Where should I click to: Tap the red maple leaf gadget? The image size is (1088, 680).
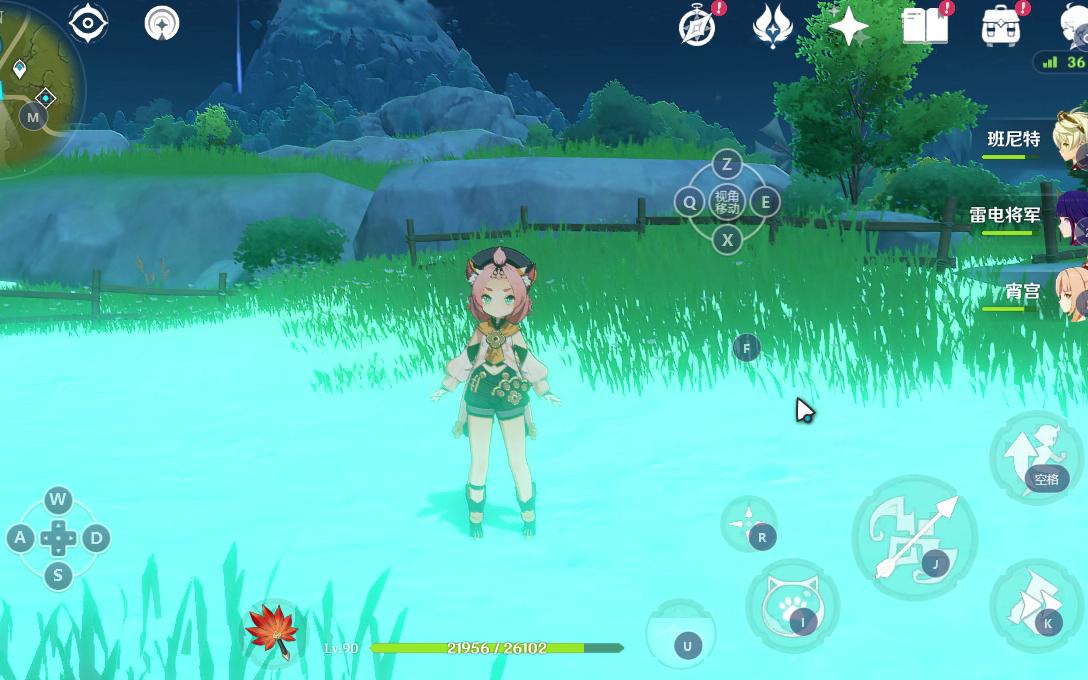click(x=272, y=631)
